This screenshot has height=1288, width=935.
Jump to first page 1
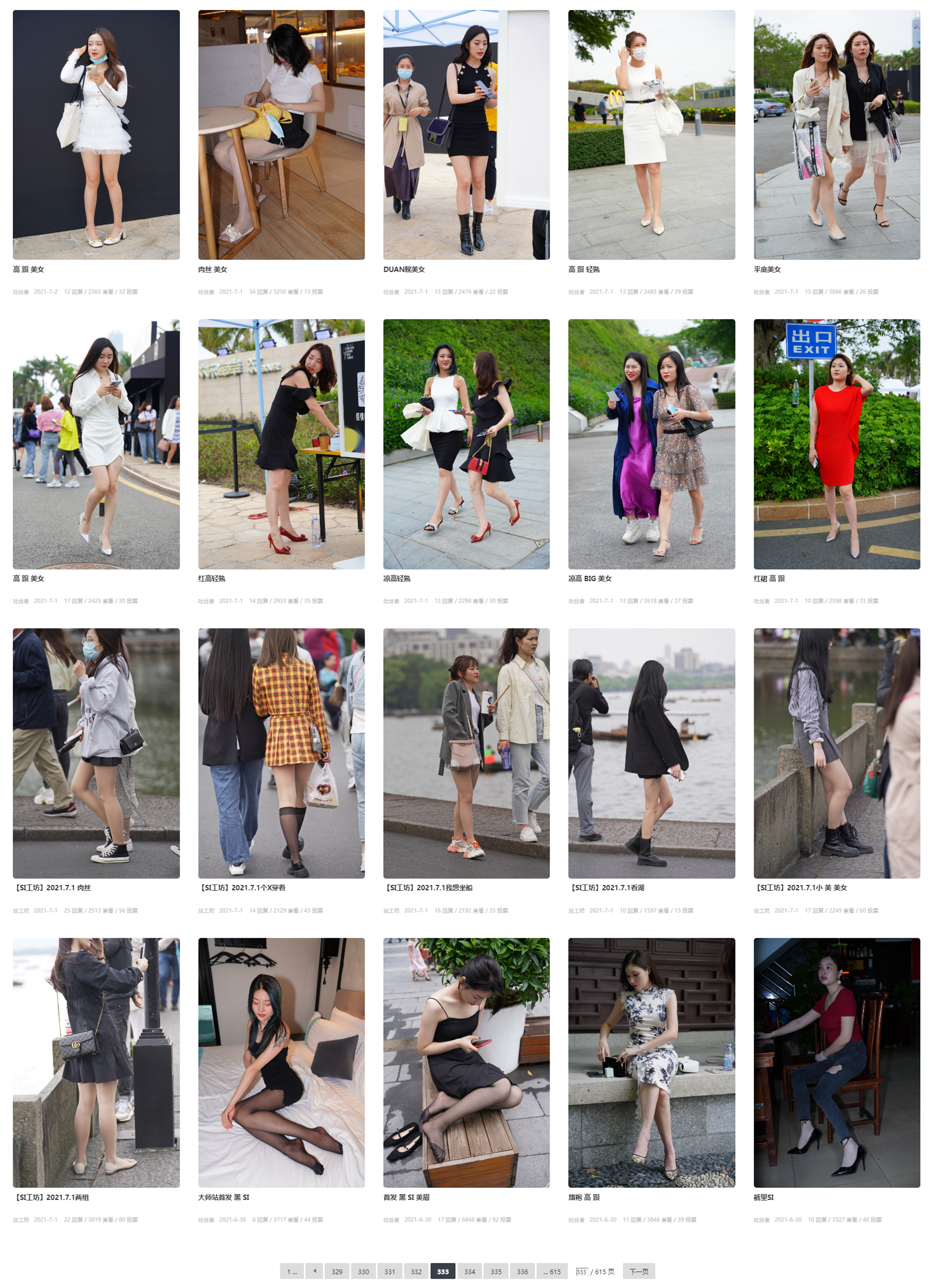(292, 1272)
